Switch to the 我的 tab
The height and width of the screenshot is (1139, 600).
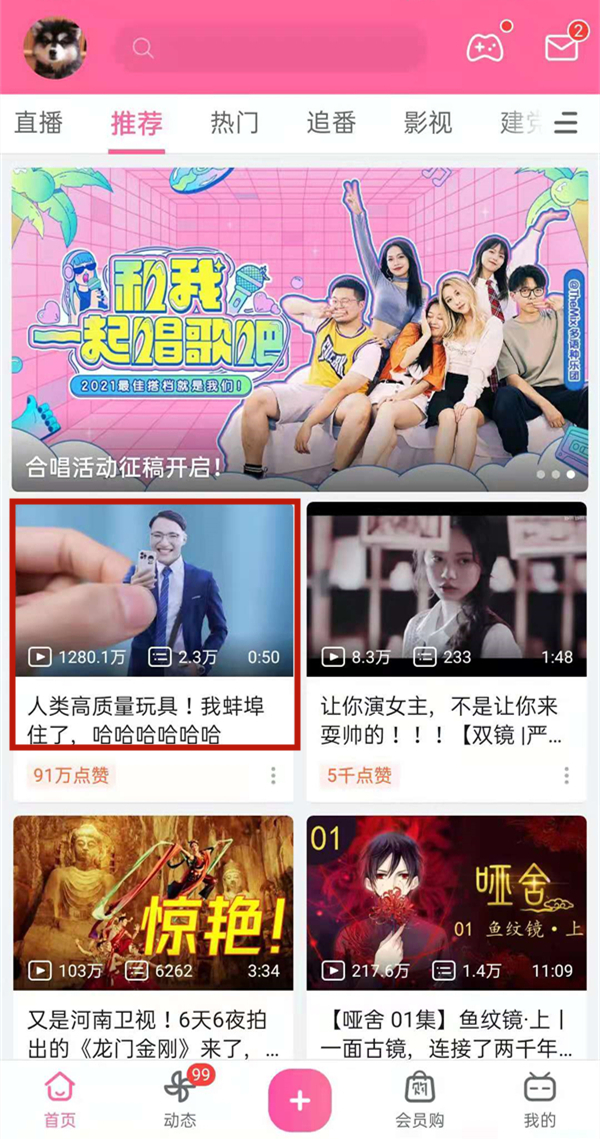540,1098
